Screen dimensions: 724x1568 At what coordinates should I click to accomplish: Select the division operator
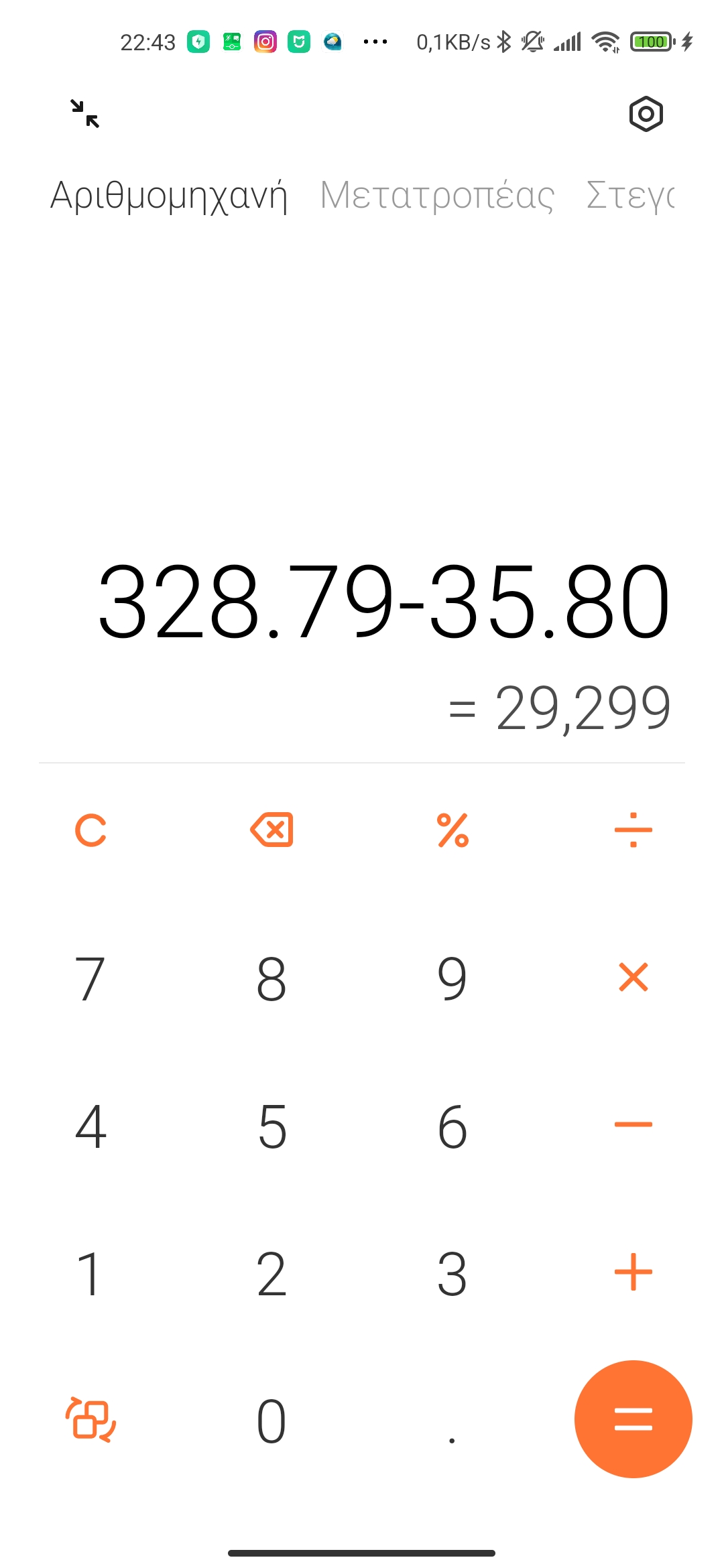pyautogui.click(x=633, y=830)
